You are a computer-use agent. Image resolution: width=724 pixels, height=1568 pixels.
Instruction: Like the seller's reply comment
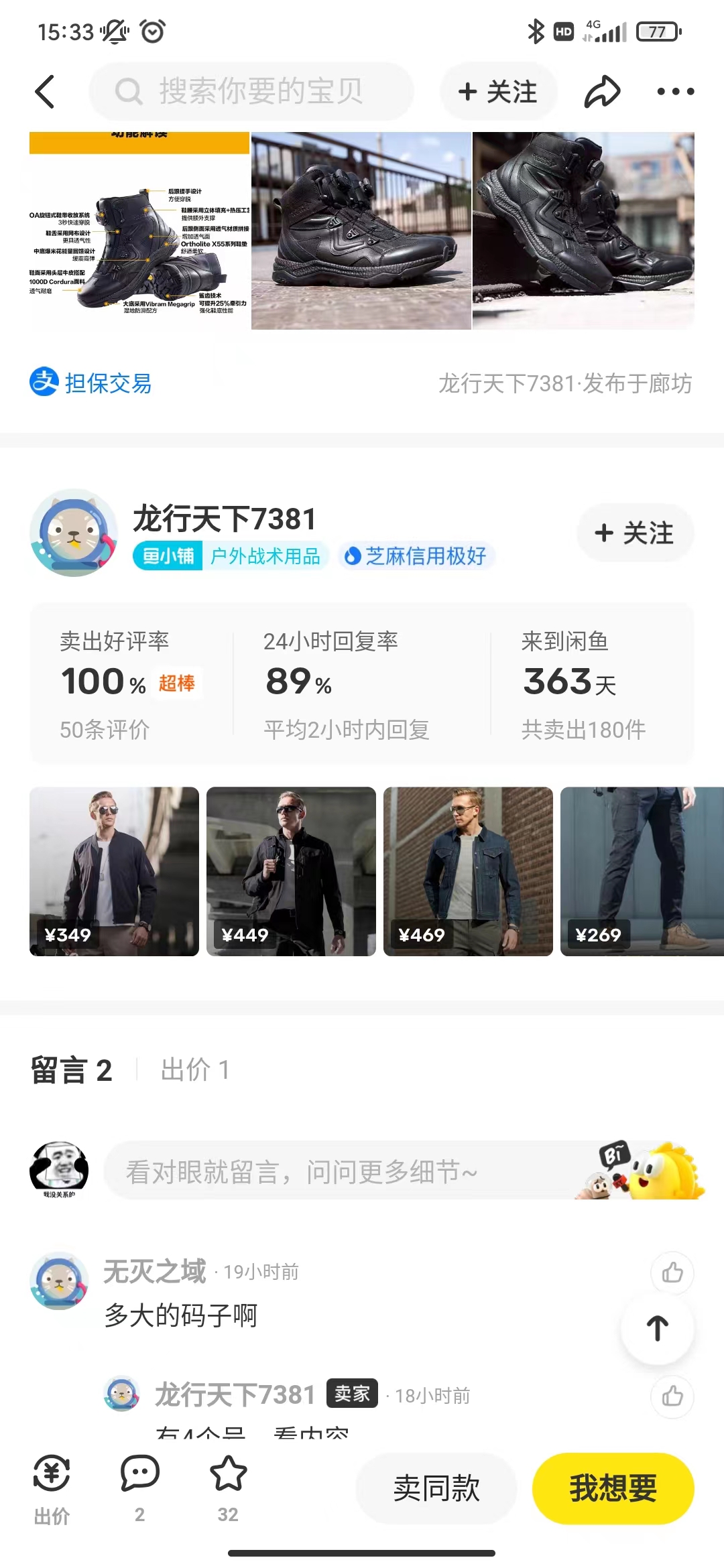point(672,1396)
